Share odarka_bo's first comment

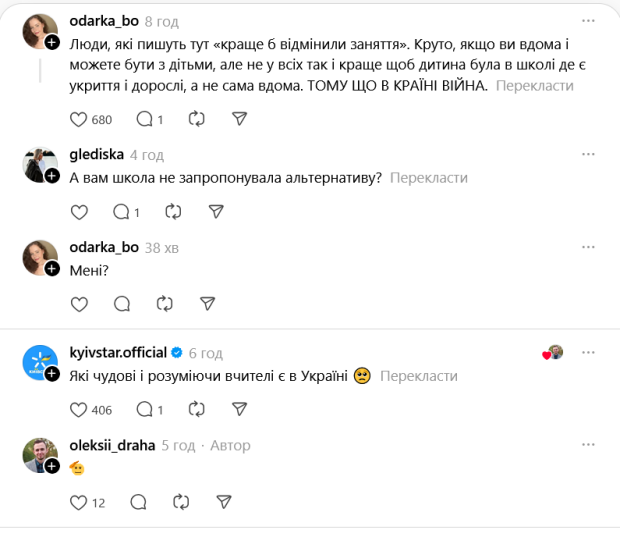tap(239, 119)
